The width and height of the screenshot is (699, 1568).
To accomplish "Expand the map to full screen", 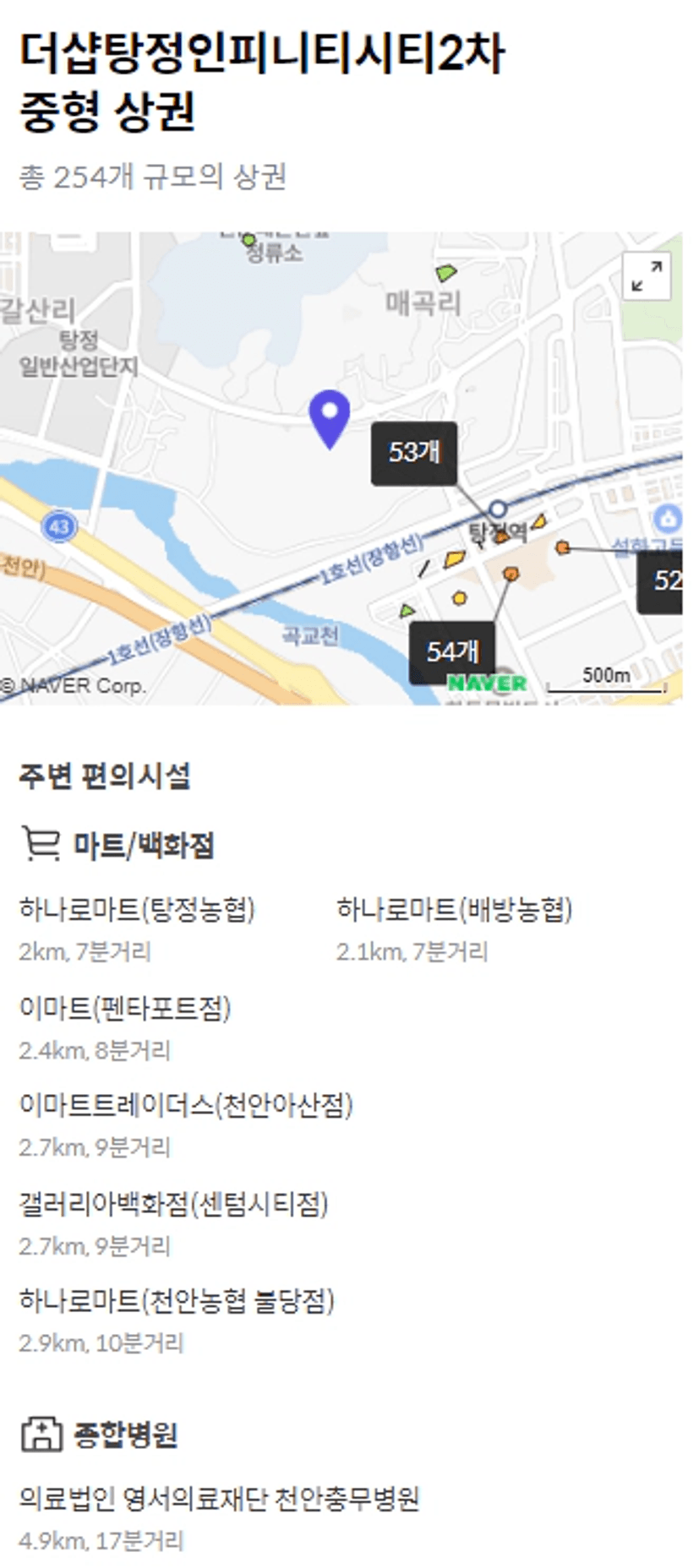I will (x=647, y=275).
